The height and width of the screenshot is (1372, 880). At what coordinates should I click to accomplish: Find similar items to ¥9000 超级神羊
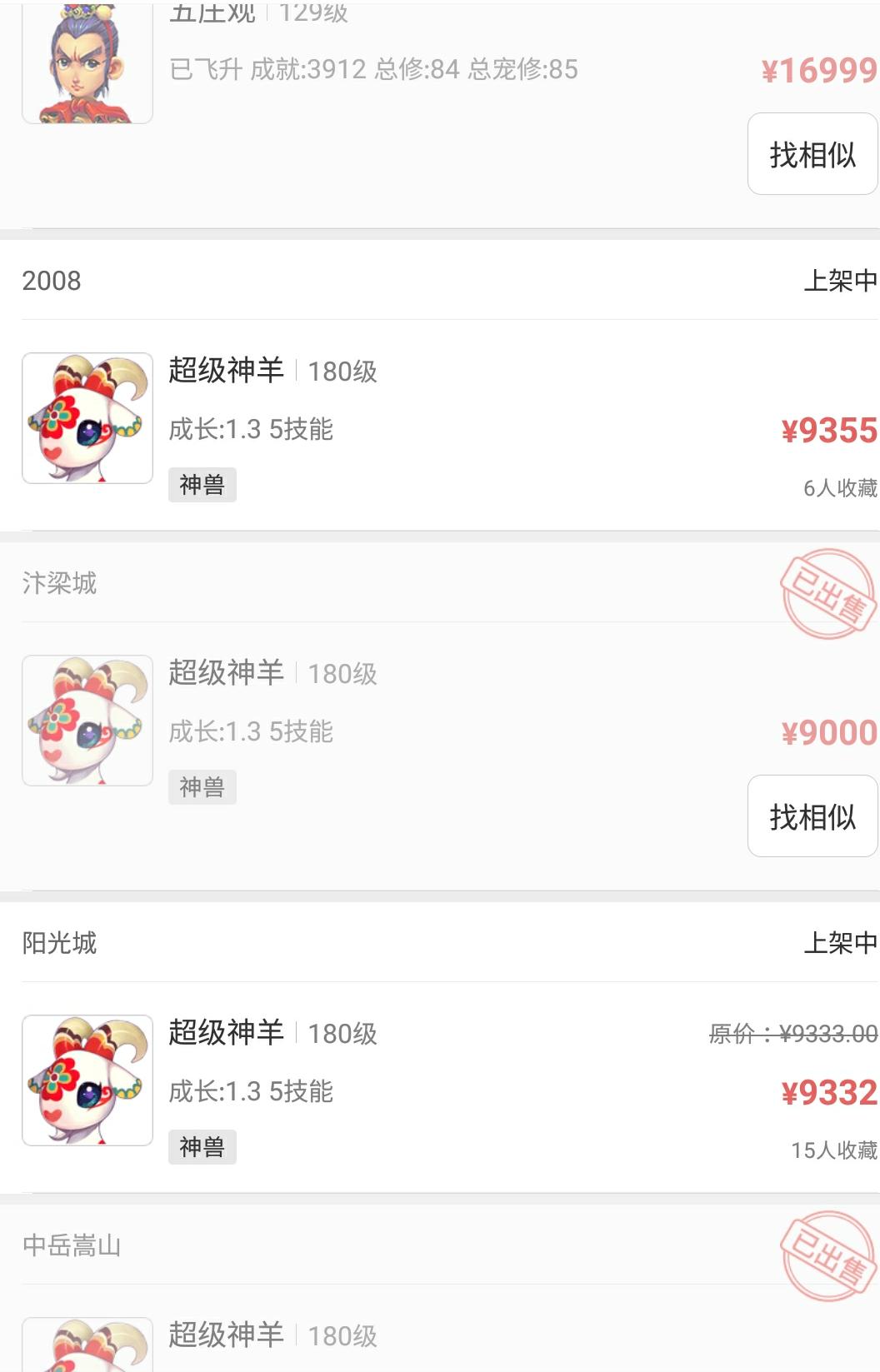tap(812, 816)
